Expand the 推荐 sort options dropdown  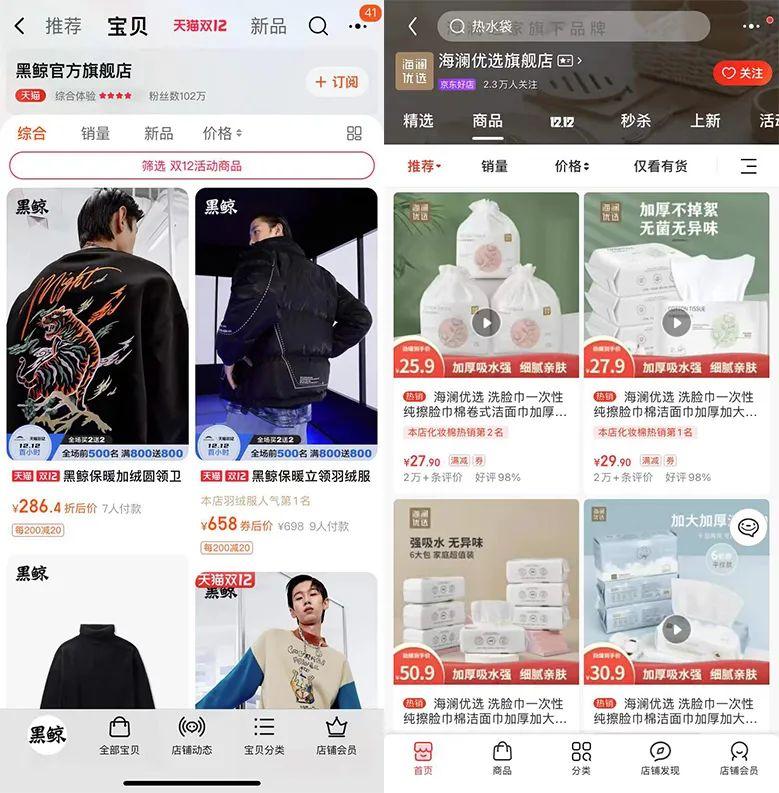point(423,165)
